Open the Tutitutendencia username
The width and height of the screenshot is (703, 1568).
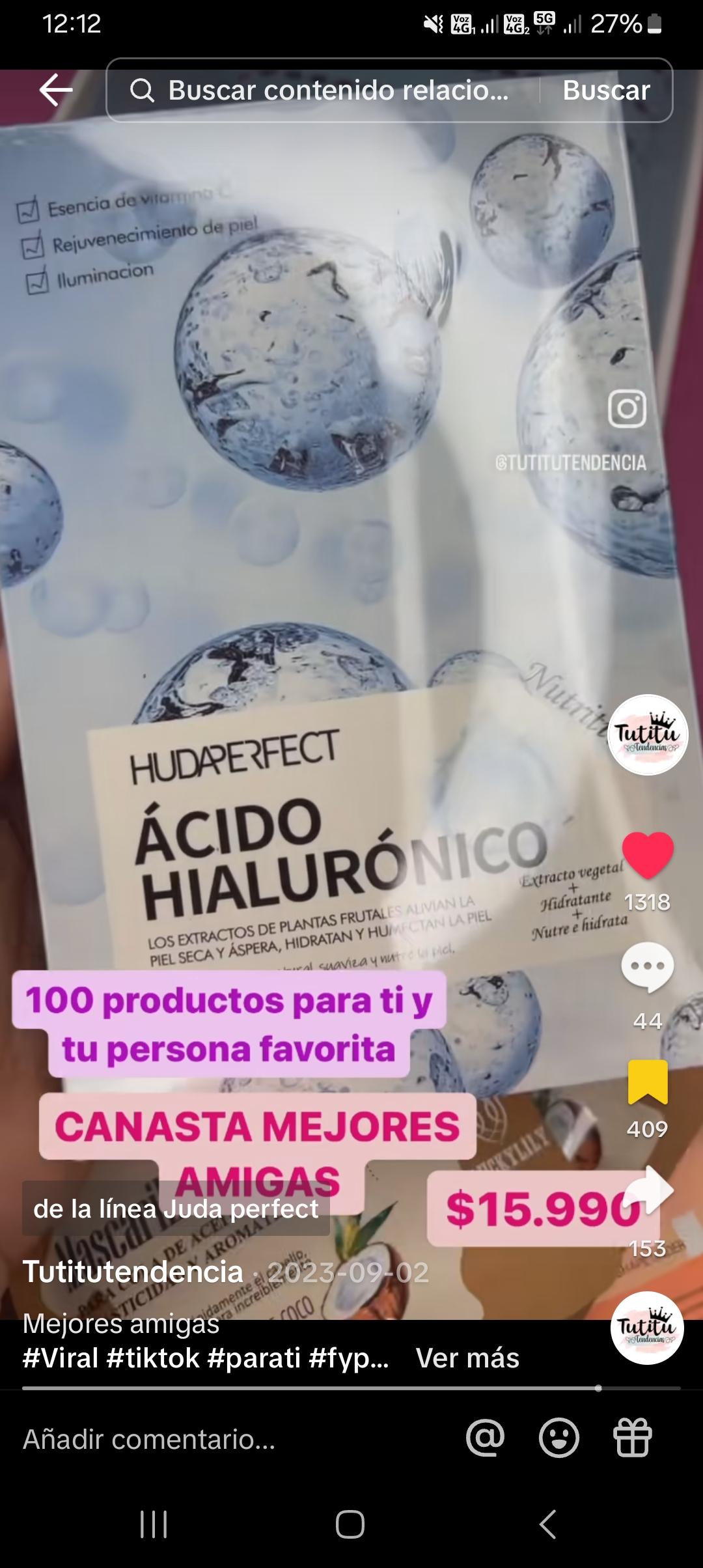(133, 1272)
